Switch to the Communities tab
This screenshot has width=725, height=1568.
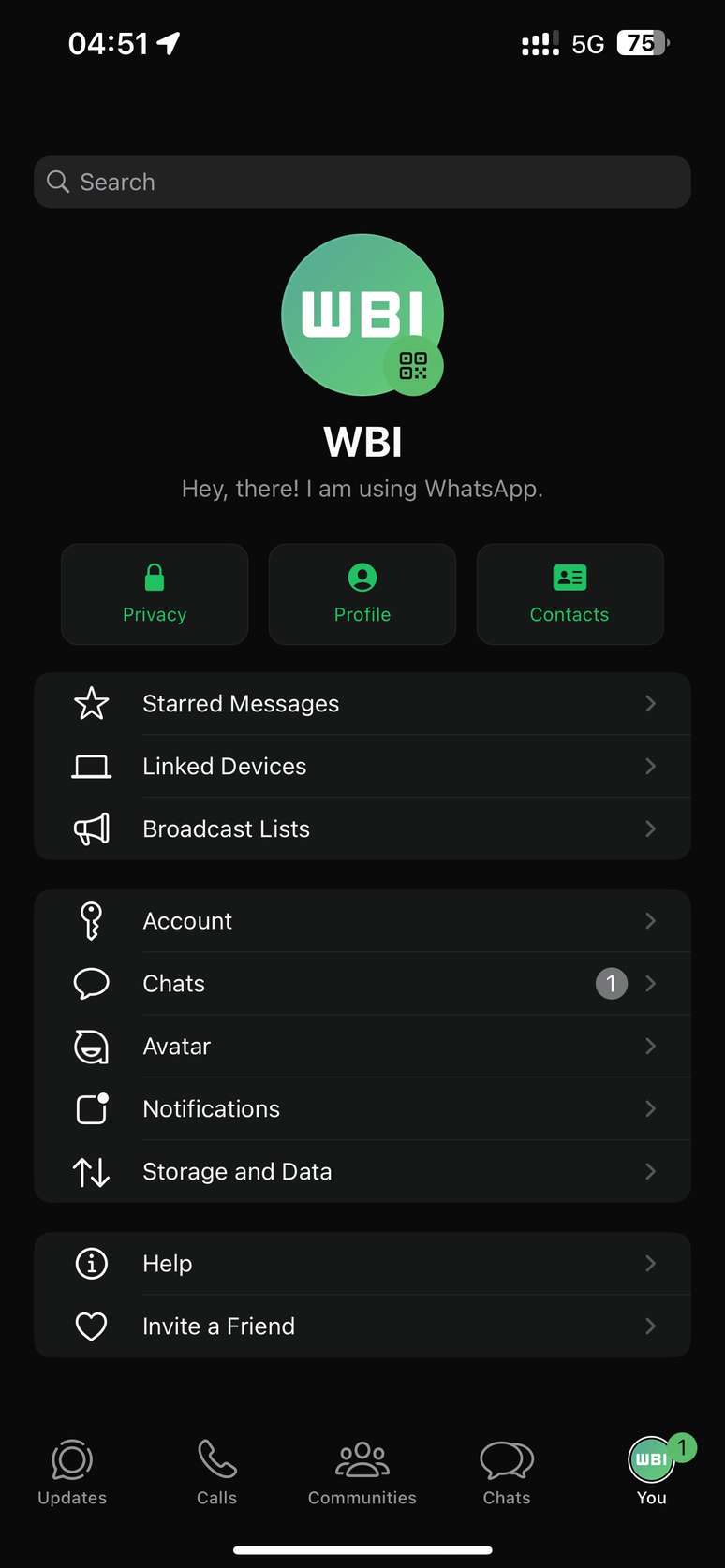362,1472
